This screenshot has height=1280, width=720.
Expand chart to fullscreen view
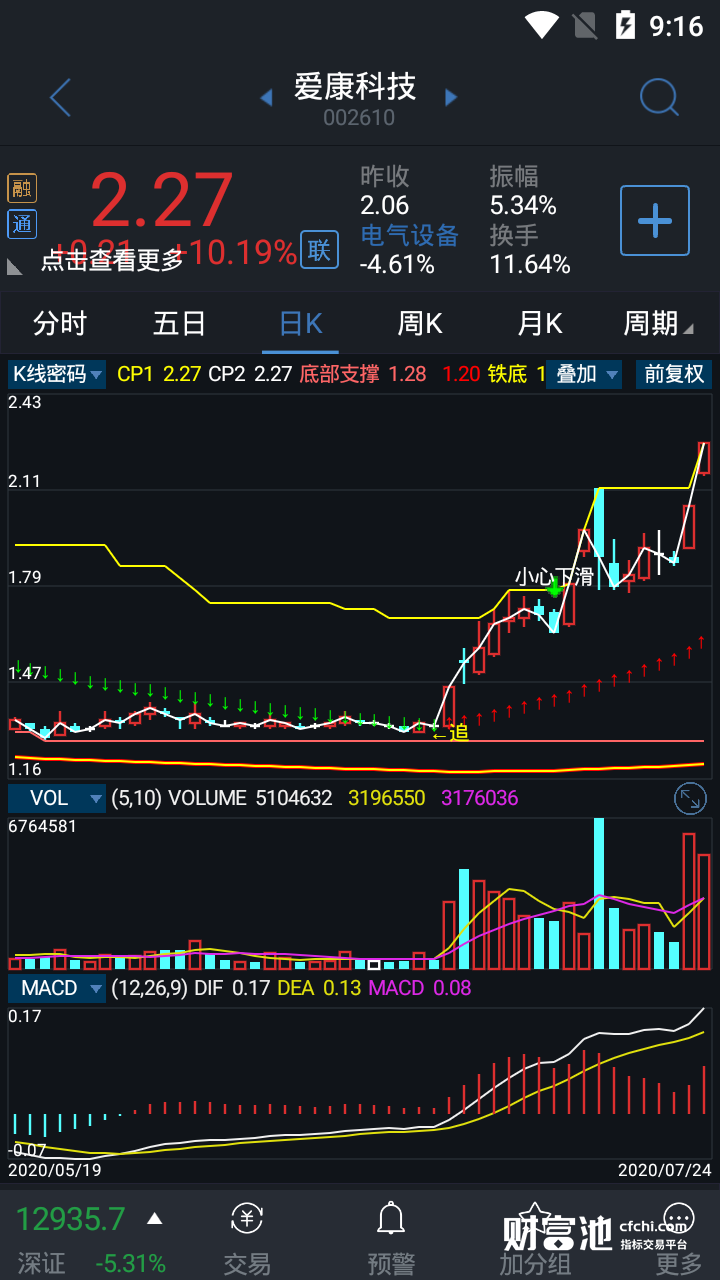click(x=691, y=798)
